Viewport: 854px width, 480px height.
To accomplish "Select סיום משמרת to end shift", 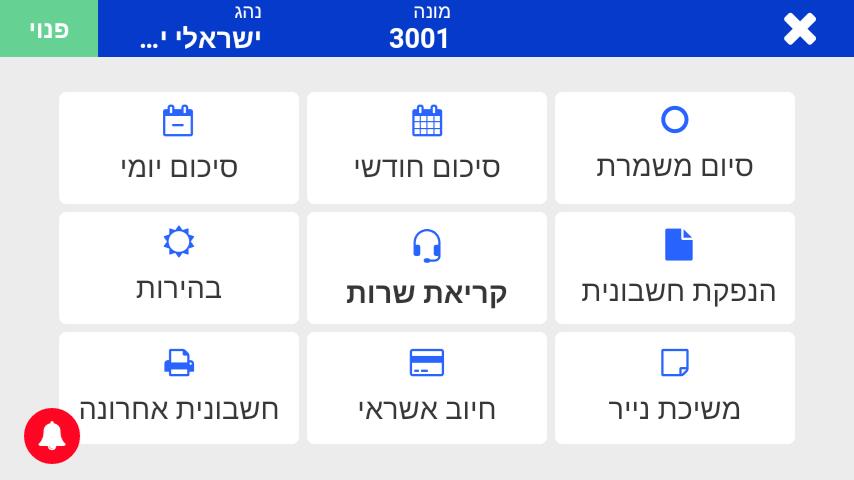I will [x=675, y=148].
